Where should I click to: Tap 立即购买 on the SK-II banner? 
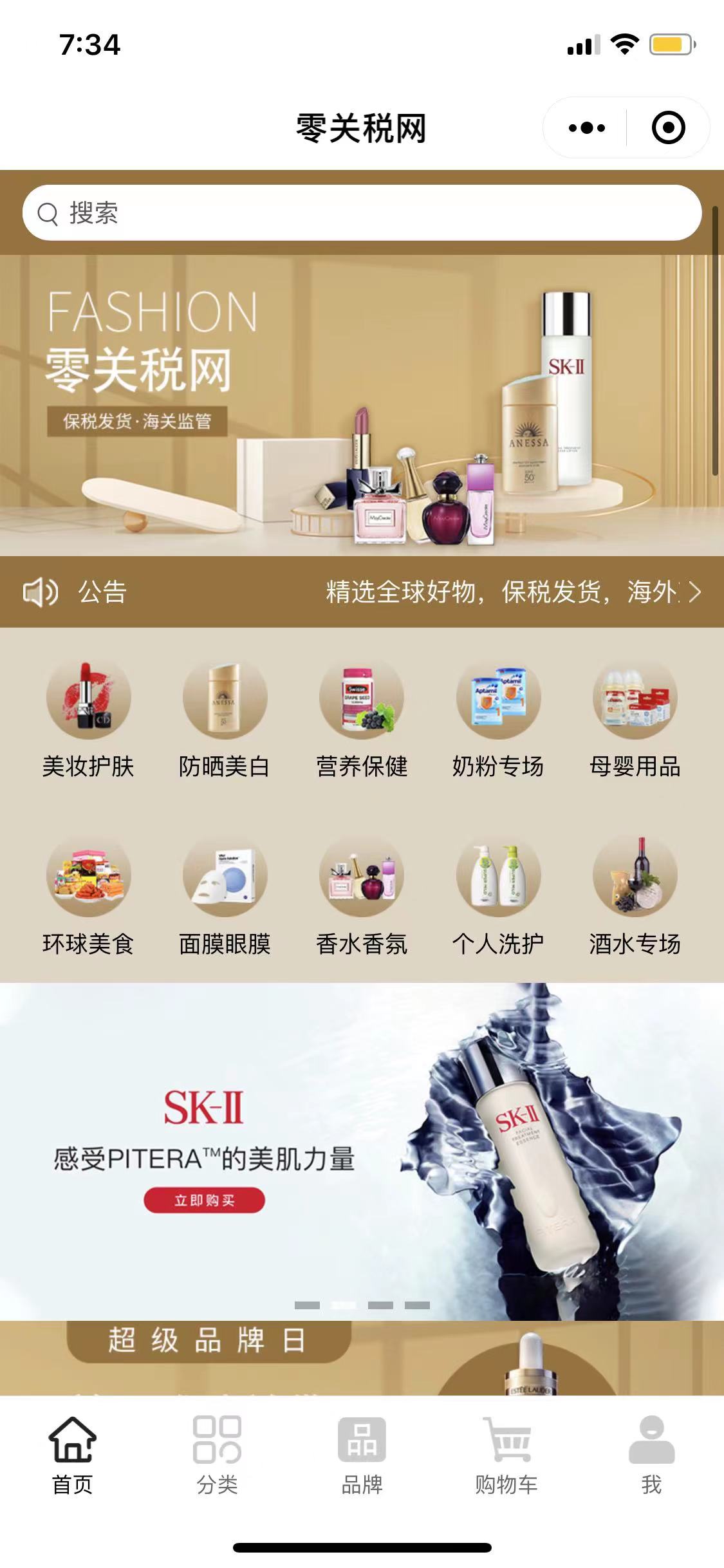(204, 1200)
